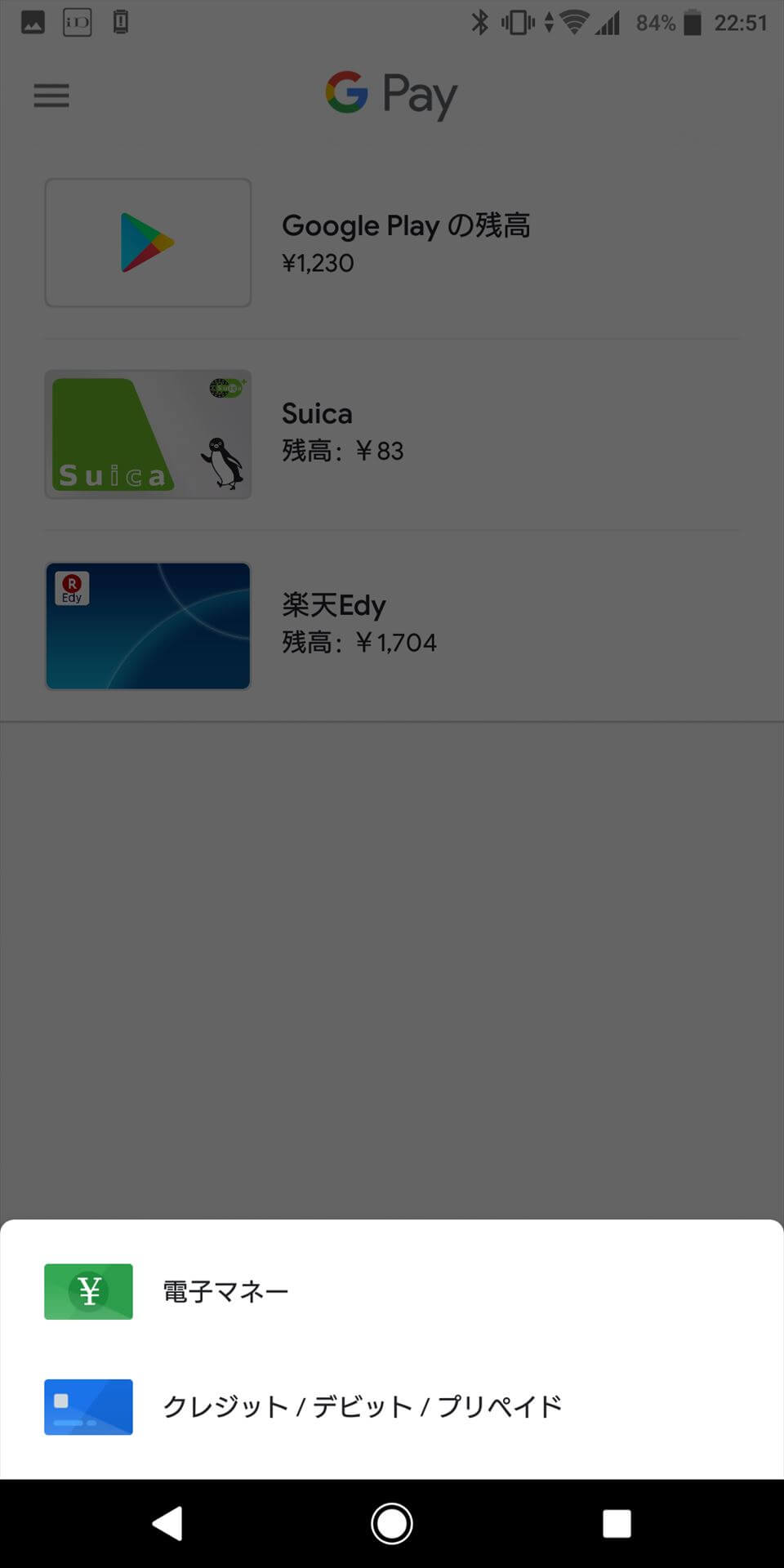Choose クレジット / デビット / プリペイド option
The height and width of the screenshot is (1568, 784).
(x=362, y=1406)
